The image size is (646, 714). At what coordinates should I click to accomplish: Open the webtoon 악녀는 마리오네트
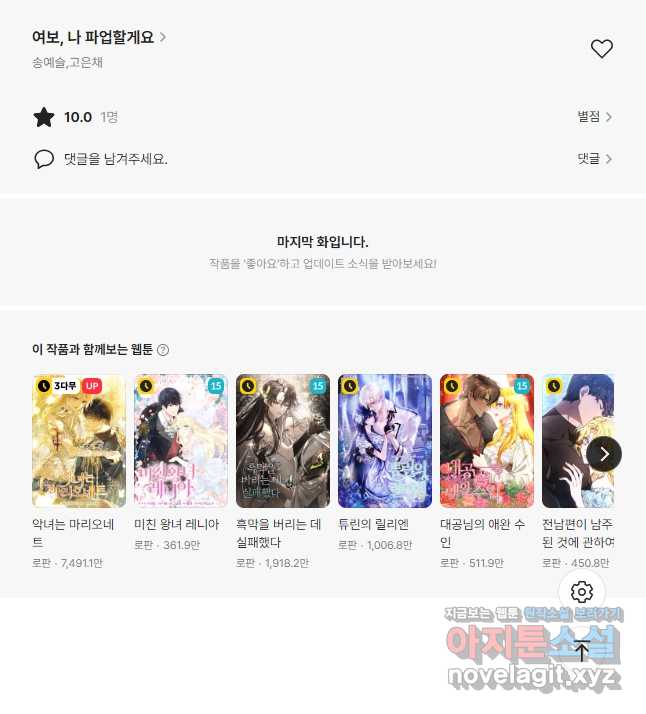pos(78,441)
